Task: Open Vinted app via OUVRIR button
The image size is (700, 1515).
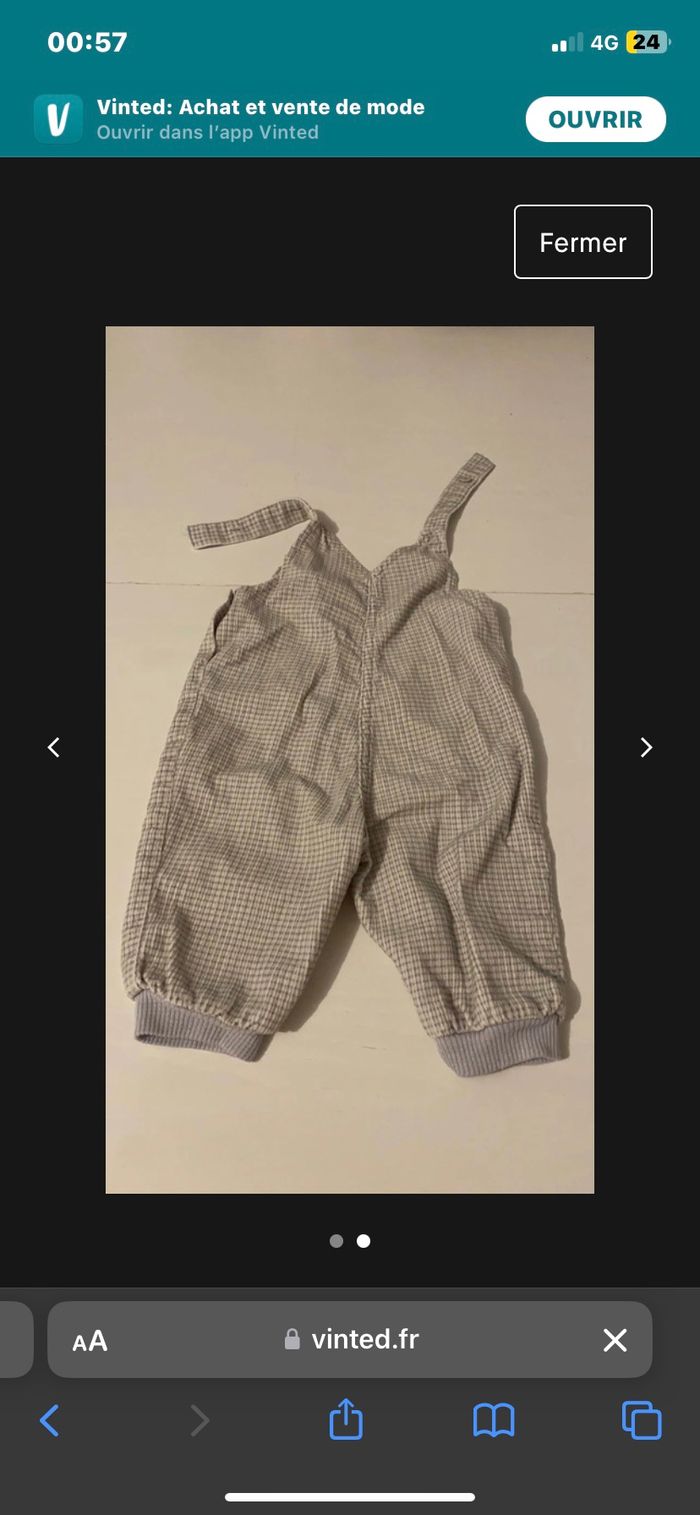Action: tap(595, 120)
